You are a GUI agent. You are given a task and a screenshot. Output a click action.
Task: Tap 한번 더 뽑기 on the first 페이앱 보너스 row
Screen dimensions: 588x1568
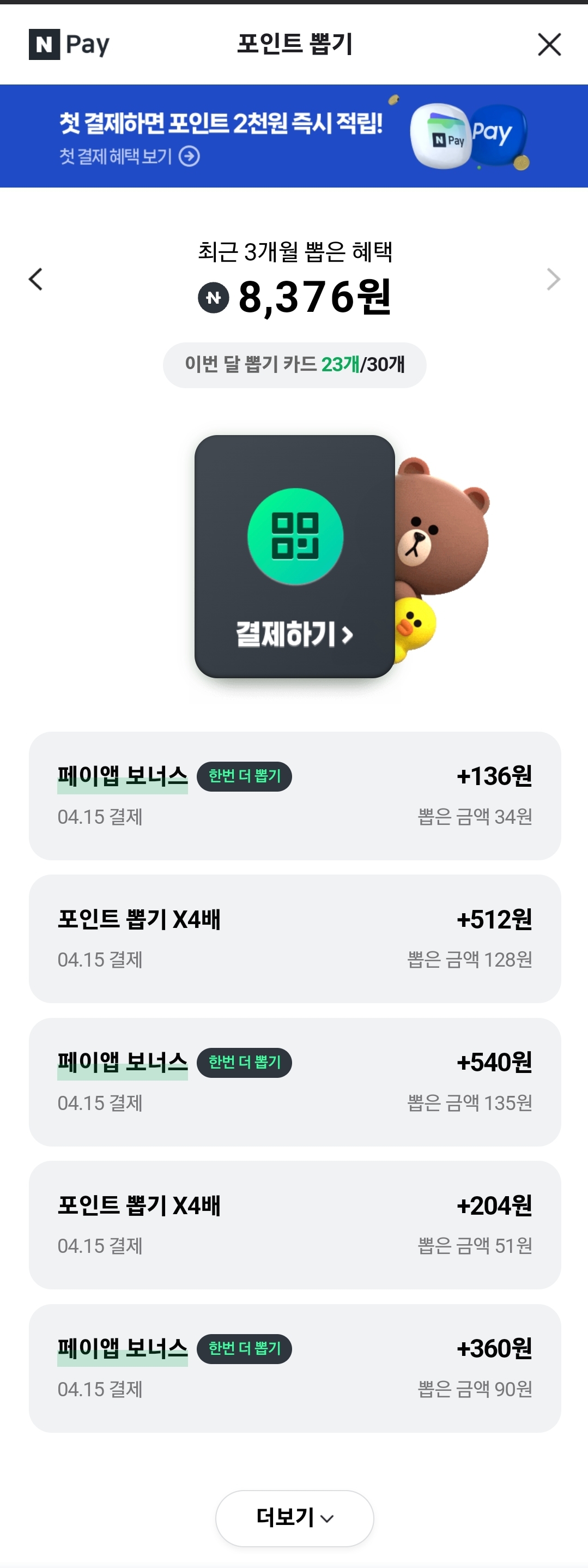[x=244, y=776]
